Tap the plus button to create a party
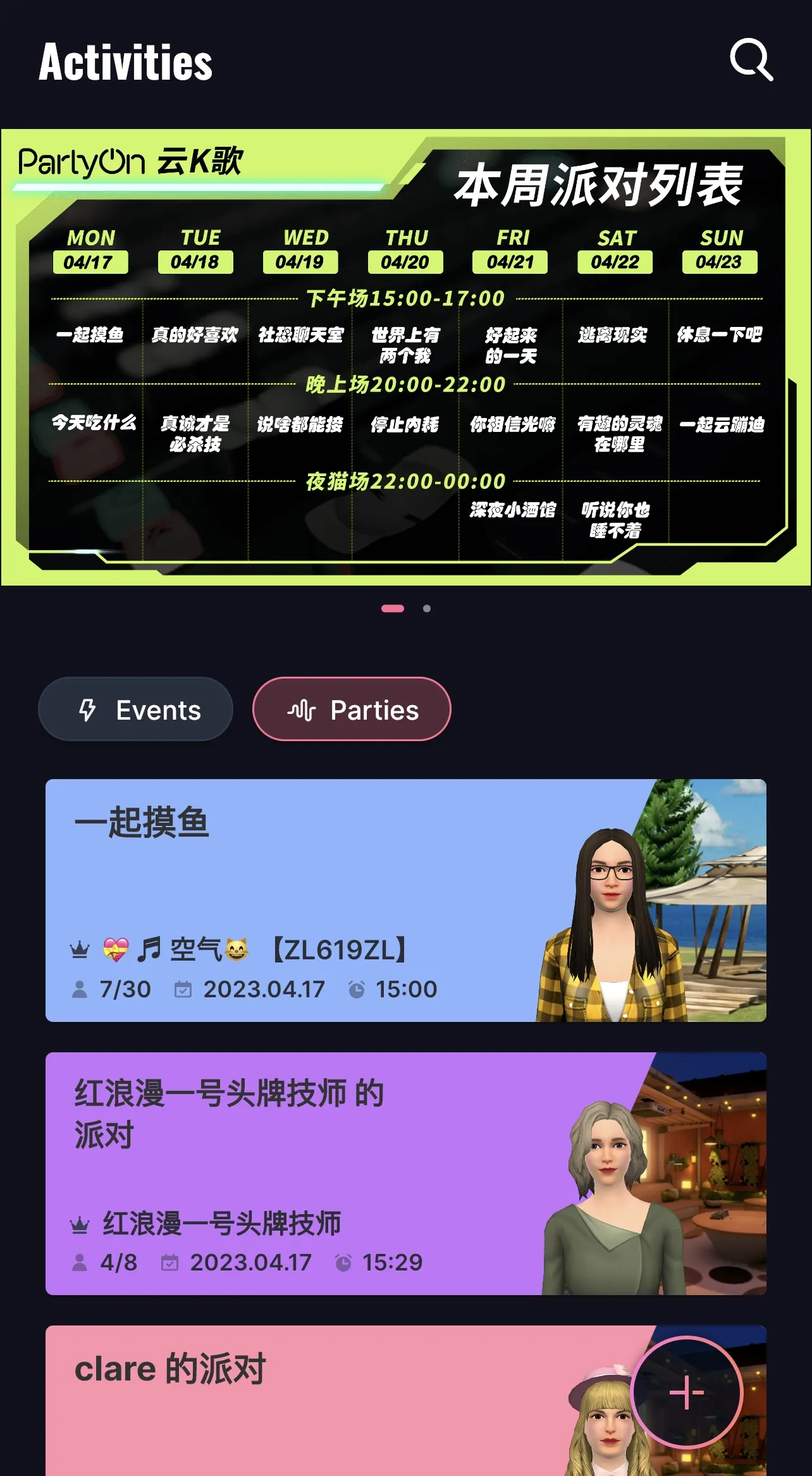812x1476 pixels. click(x=686, y=1393)
